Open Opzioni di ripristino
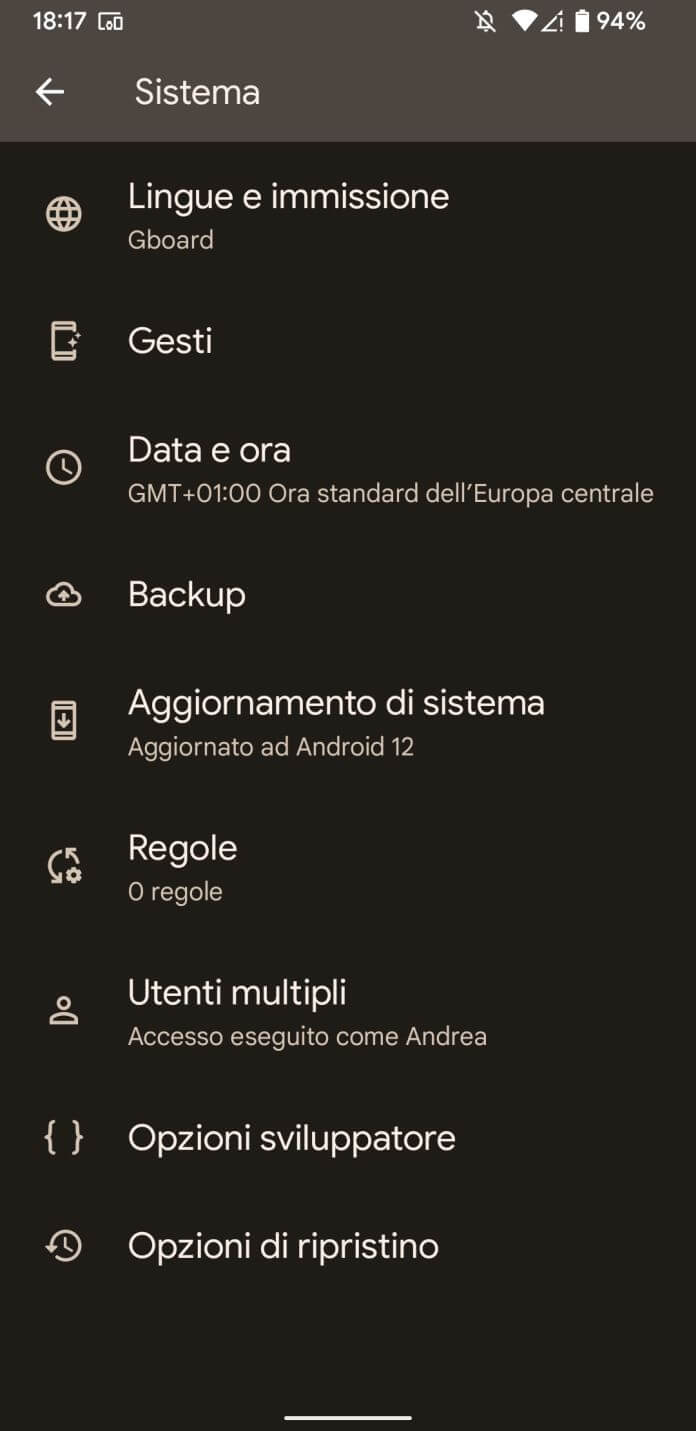696x1431 pixels. click(348, 1246)
